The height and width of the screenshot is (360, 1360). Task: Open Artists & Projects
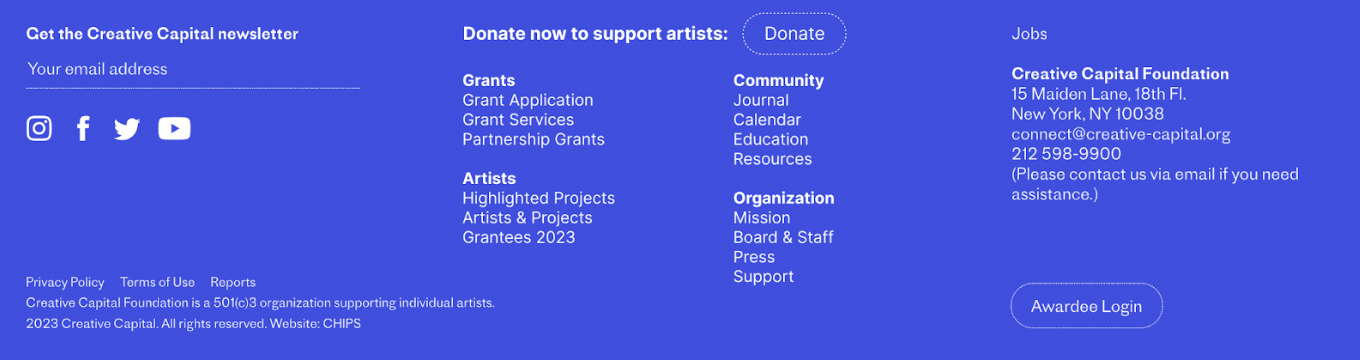click(527, 218)
